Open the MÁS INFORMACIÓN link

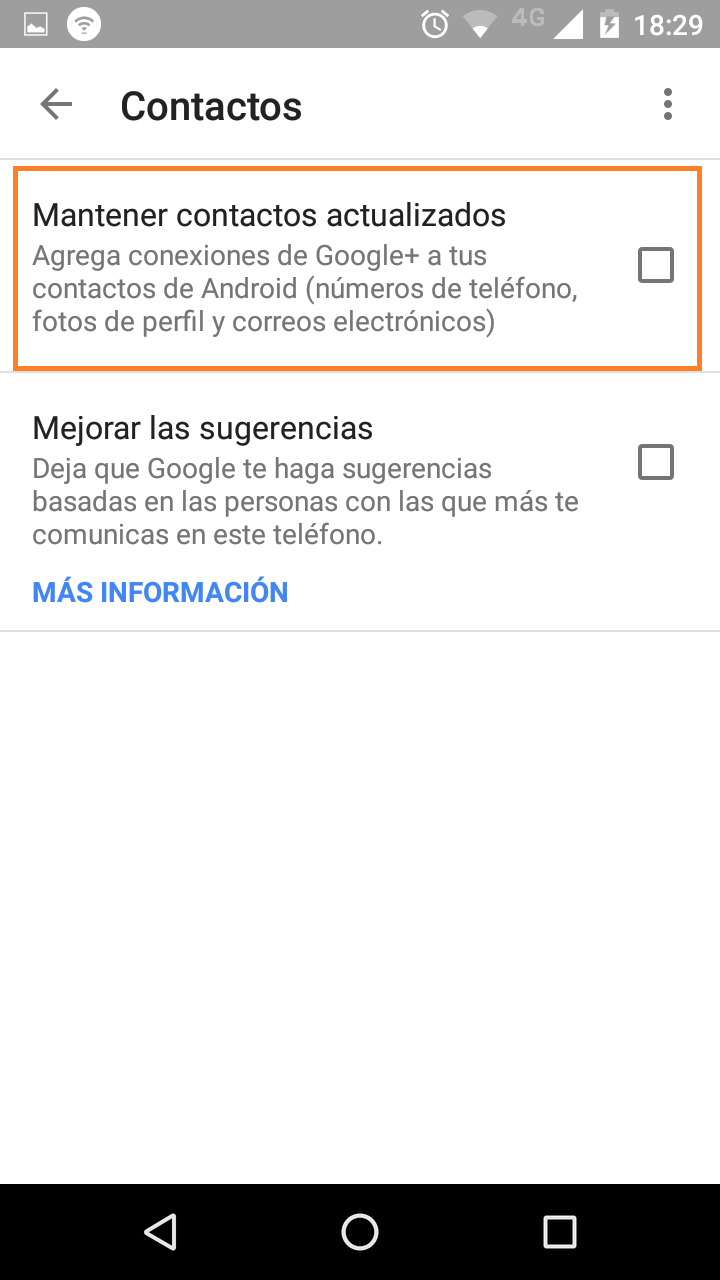coord(160,592)
